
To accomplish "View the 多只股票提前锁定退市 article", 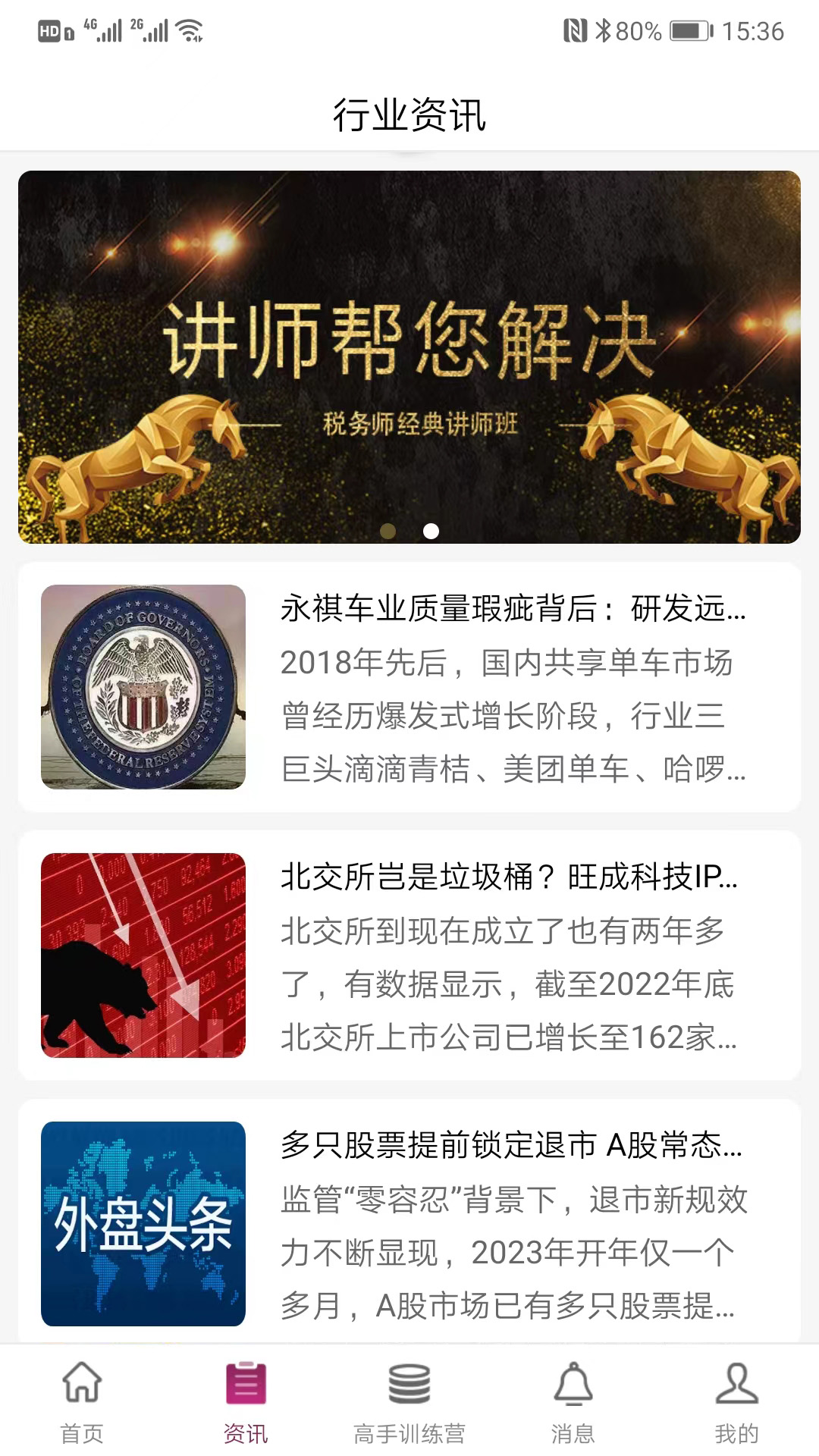I will point(511,1145).
